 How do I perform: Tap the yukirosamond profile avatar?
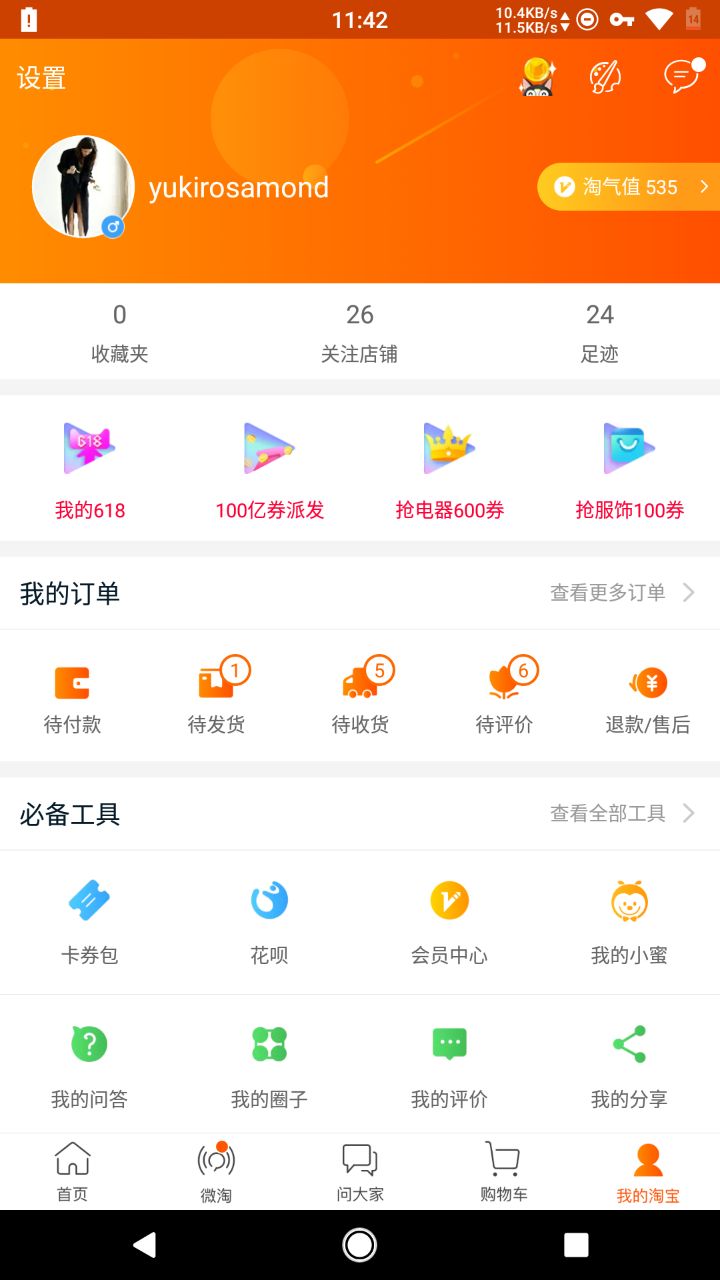pos(83,187)
